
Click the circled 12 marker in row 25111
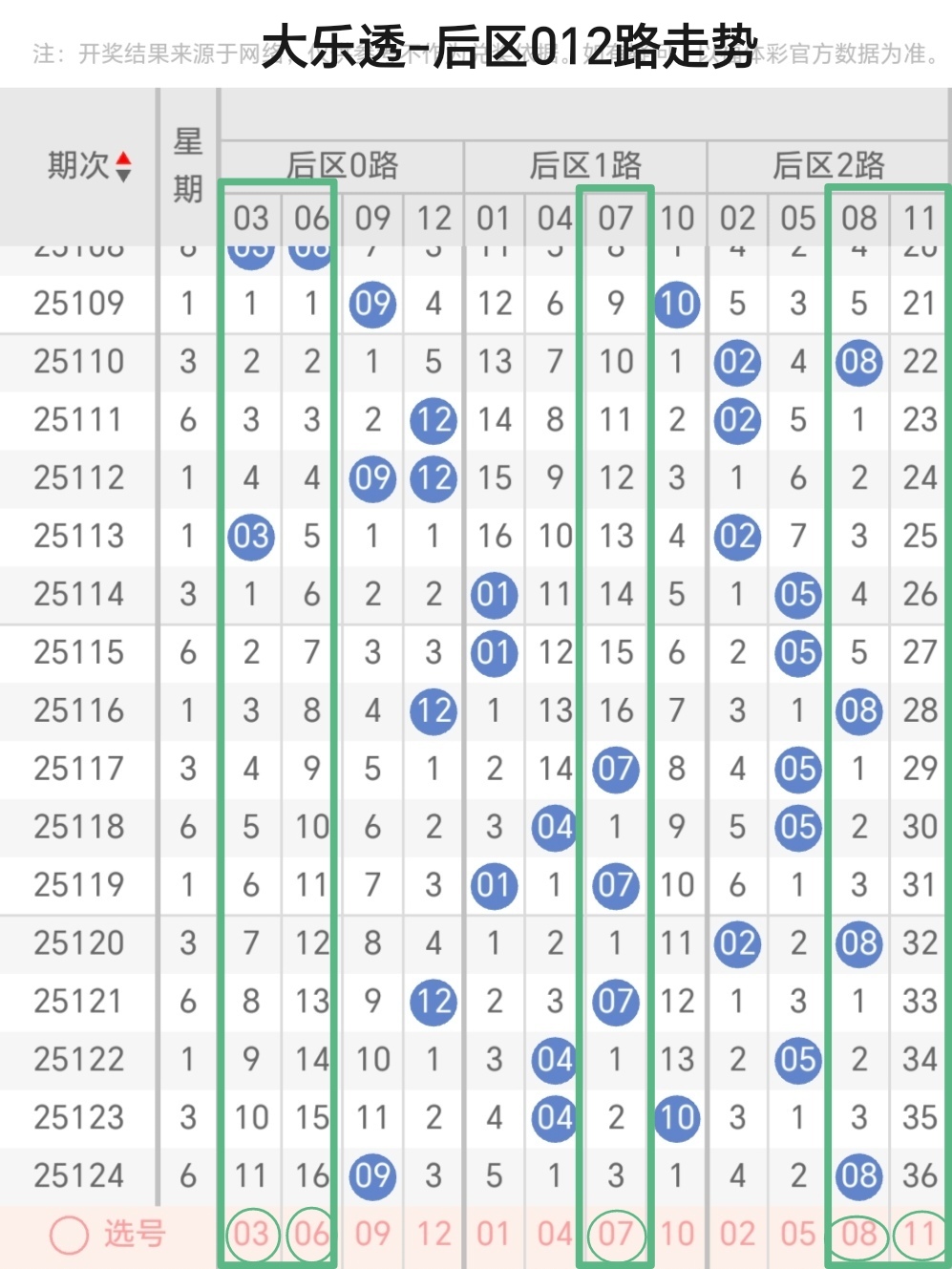click(x=434, y=420)
